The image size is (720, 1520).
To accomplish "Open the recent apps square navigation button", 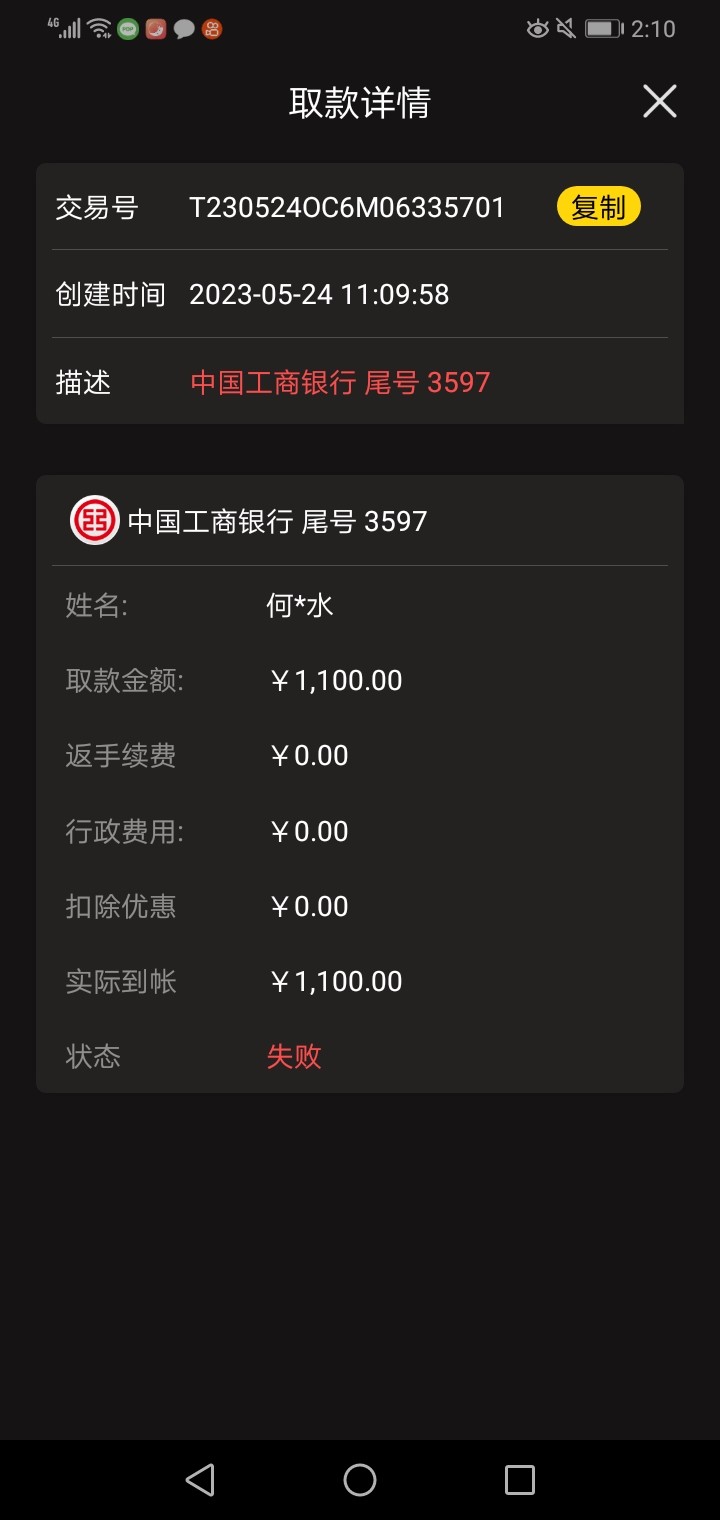I will [x=519, y=1479].
